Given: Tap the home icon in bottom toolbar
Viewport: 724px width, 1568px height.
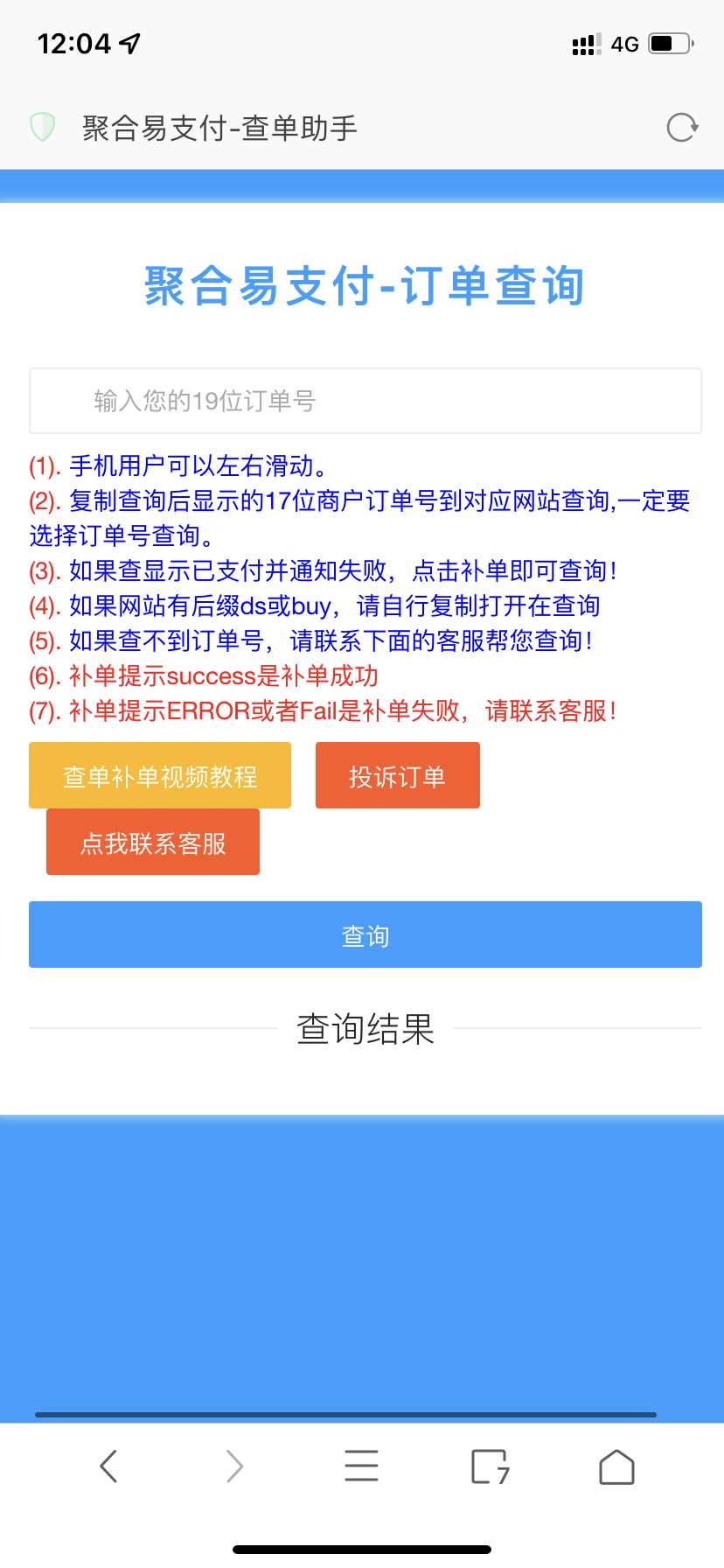Looking at the screenshot, I should pos(616,1466).
